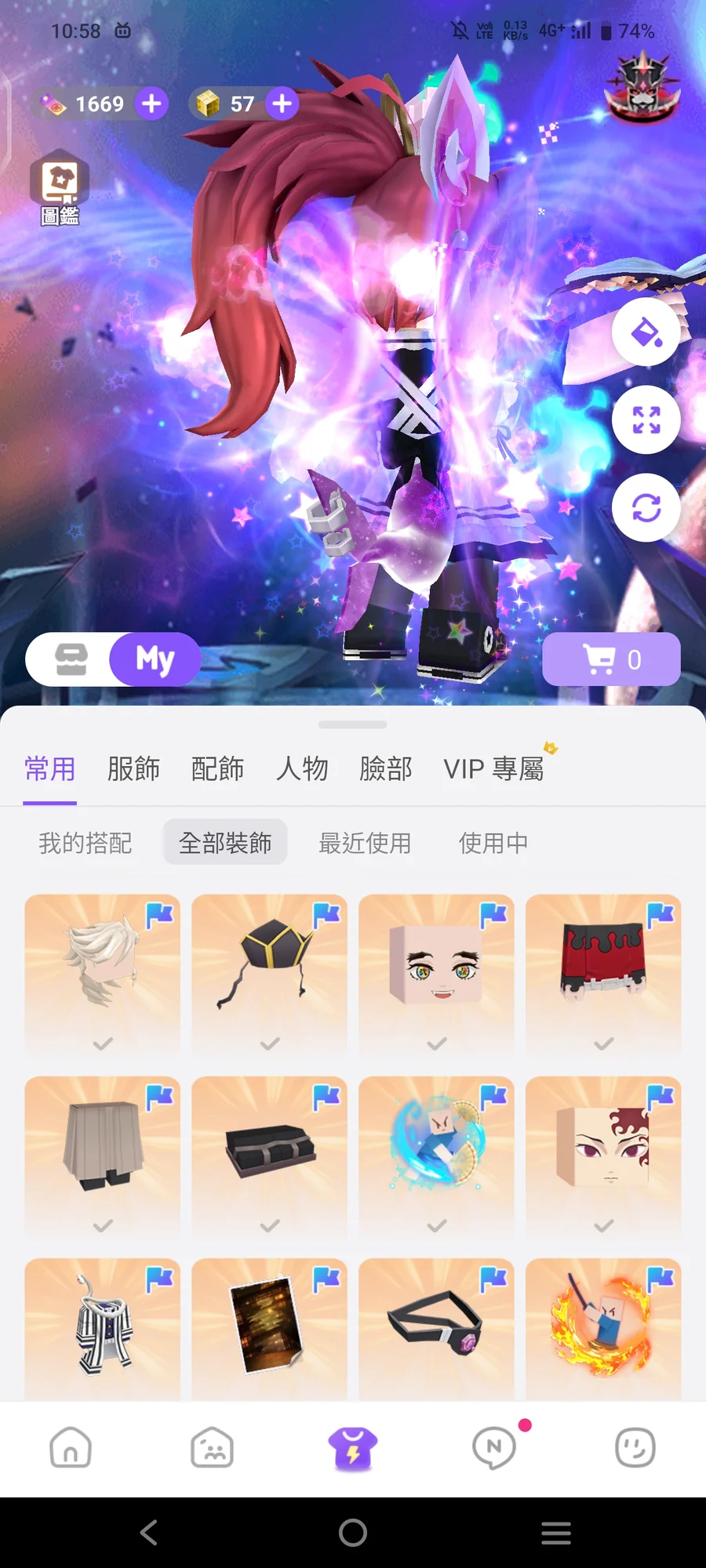This screenshot has width=706, height=1568.
Task: Show 我的搭配 outfits
Action: (x=86, y=844)
